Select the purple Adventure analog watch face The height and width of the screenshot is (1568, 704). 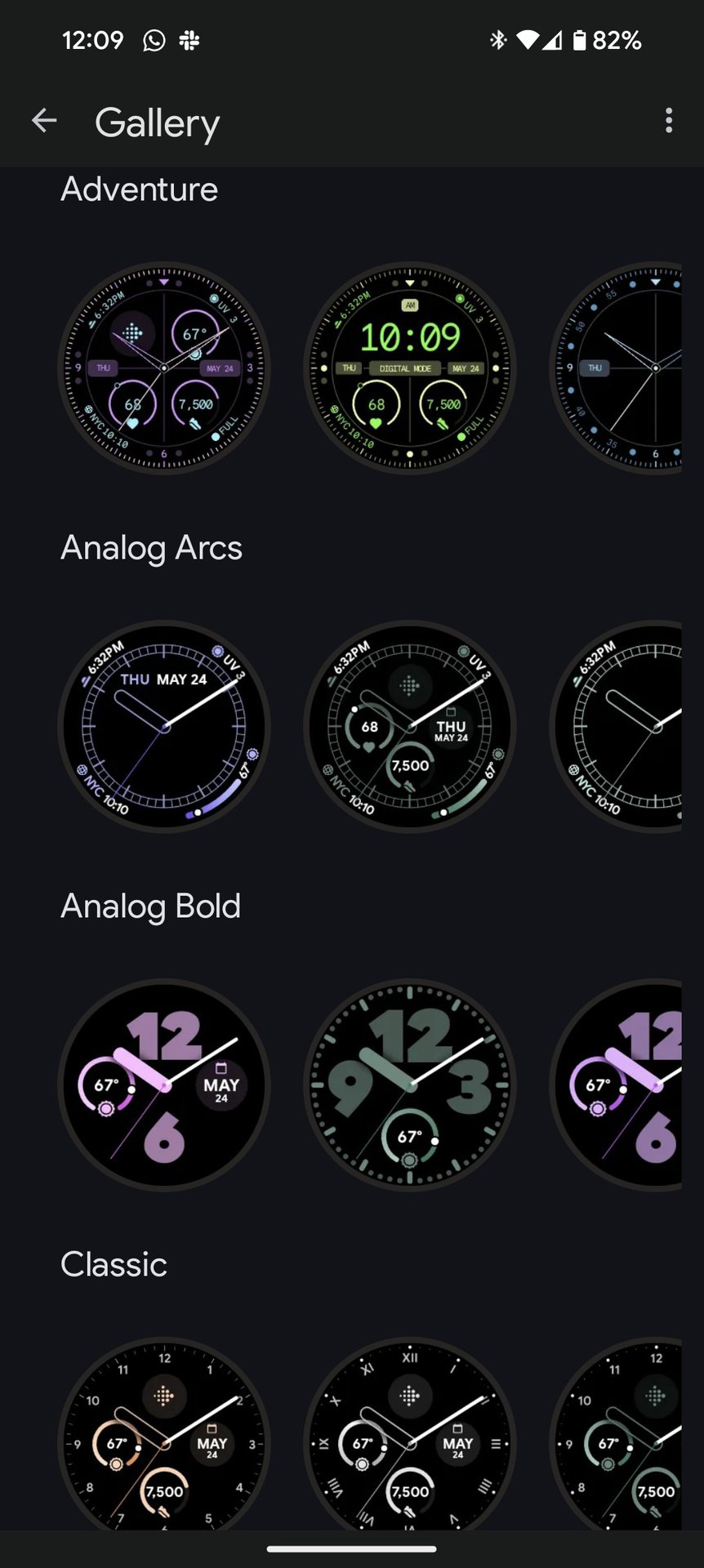pyautogui.click(x=164, y=368)
